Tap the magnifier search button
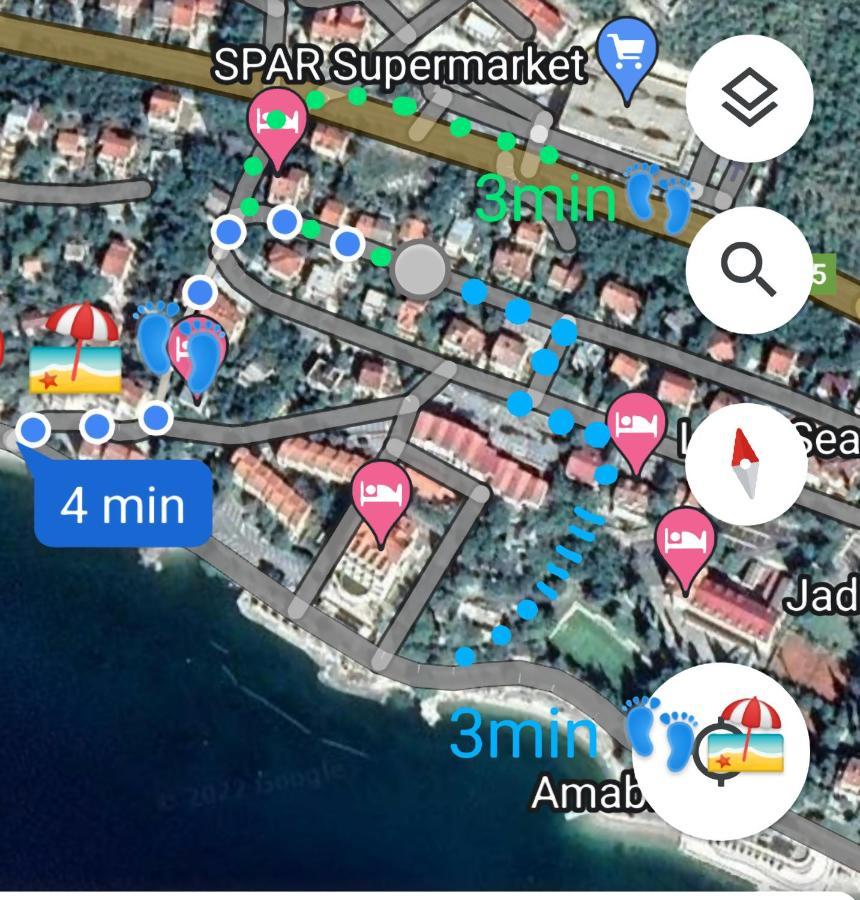Viewport: 860px width, 900px height. (749, 270)
